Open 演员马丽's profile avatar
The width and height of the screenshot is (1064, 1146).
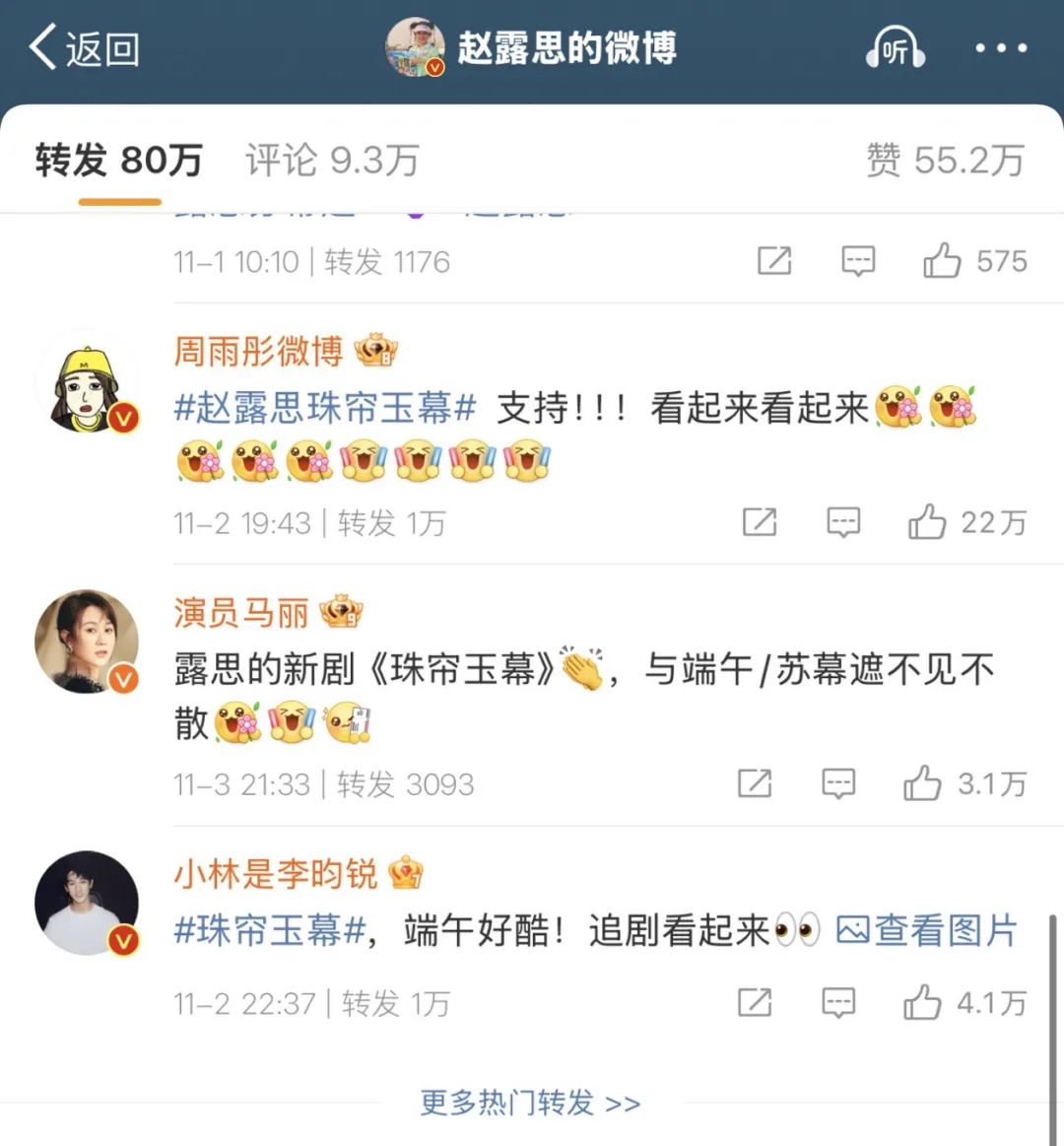pos(87,642)
